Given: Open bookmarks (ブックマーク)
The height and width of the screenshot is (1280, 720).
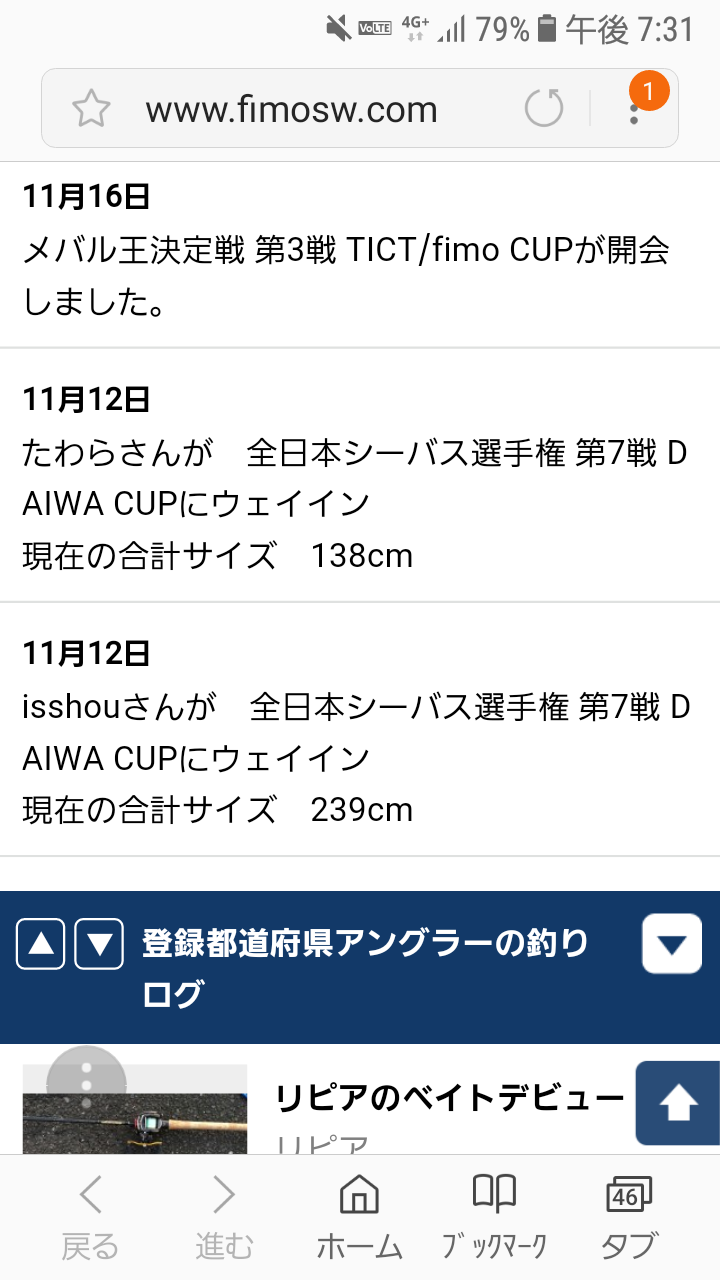Looking at the screenshot, I should tap(494, 1218).
